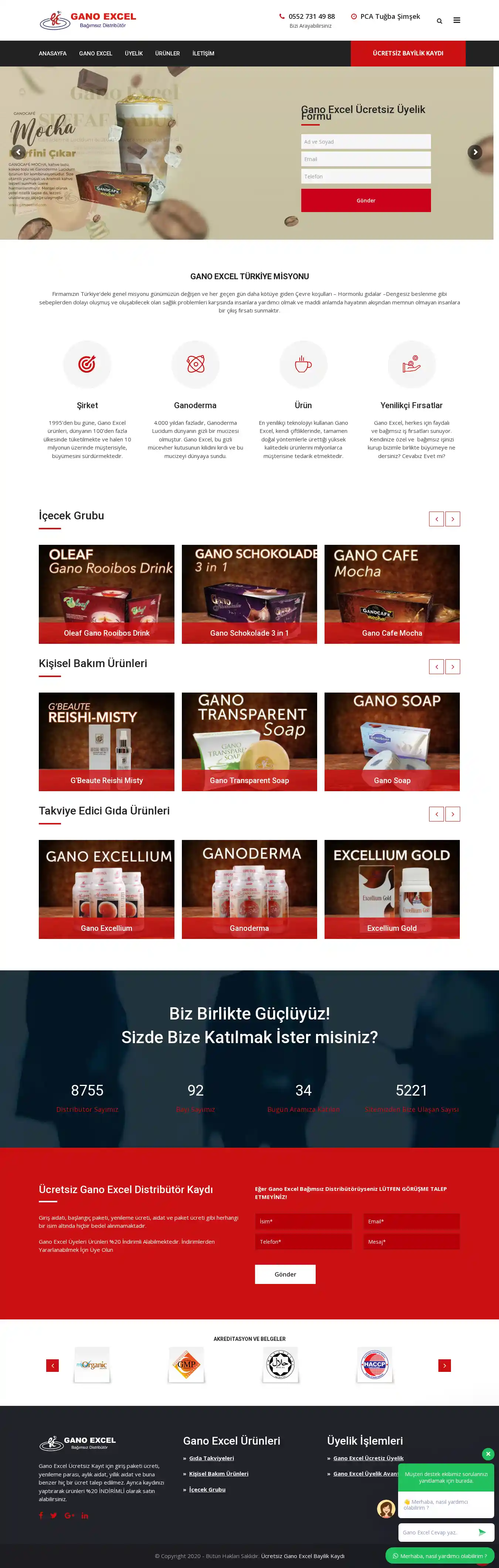Open Gano Transparent Soap product
The image size is (499, 1568).
click(x=249, y=741)
